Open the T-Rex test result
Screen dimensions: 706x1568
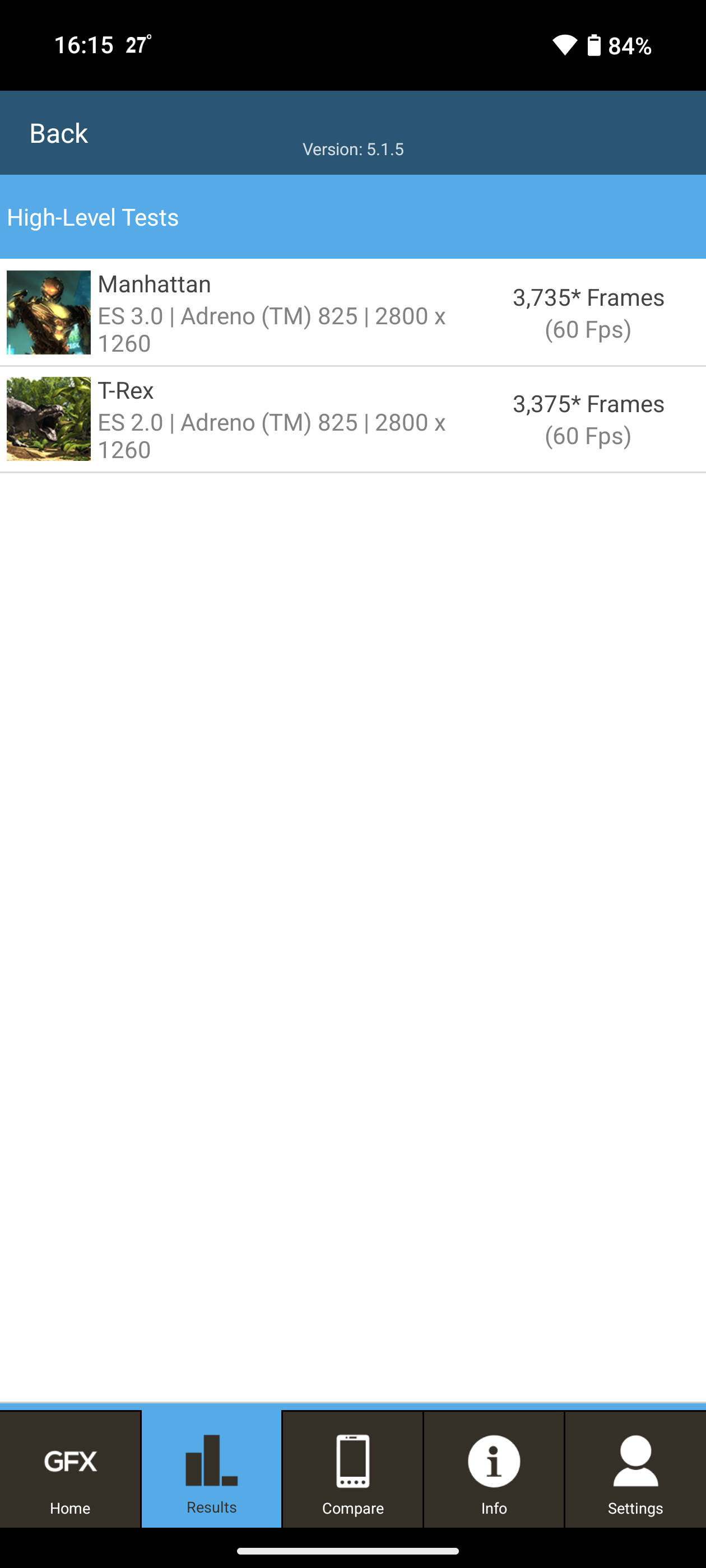[x=352, y=419]
